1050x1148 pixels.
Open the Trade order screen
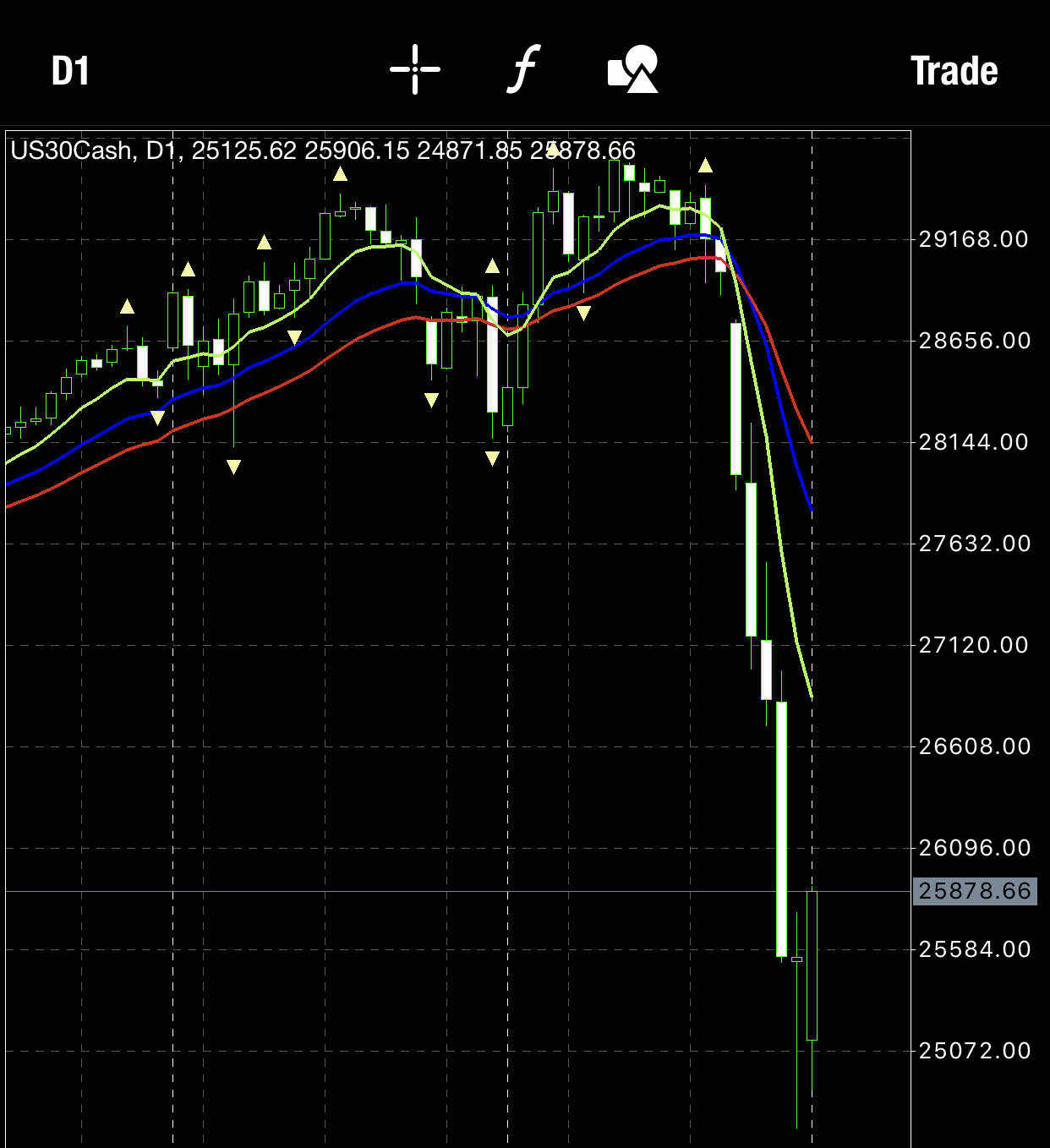954,71
